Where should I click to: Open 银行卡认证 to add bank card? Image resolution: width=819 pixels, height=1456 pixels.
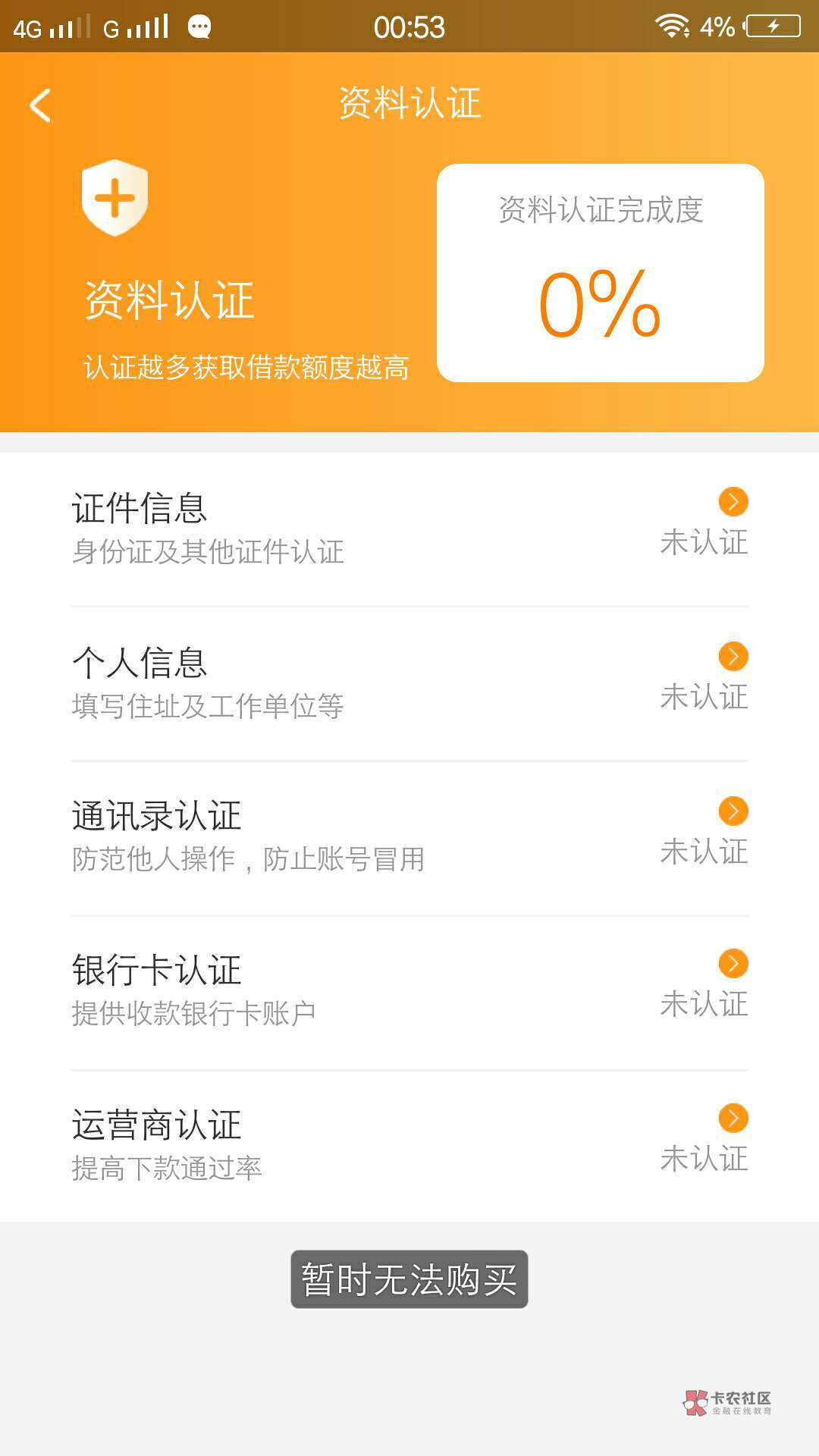click(409, 991)
